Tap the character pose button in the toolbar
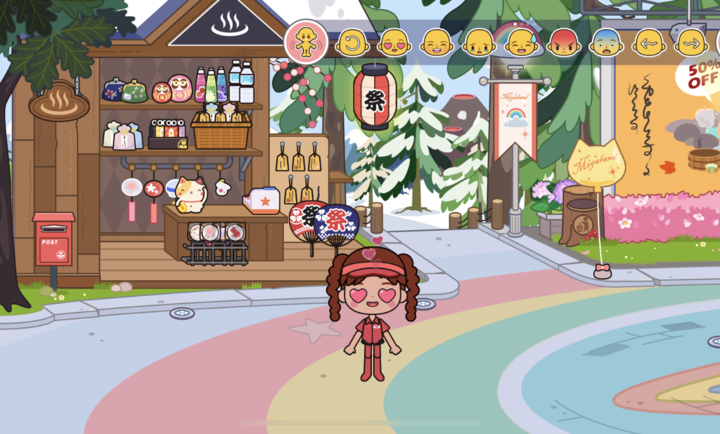The height and width of the screenshot is (434, 720). tap(306, 42)
